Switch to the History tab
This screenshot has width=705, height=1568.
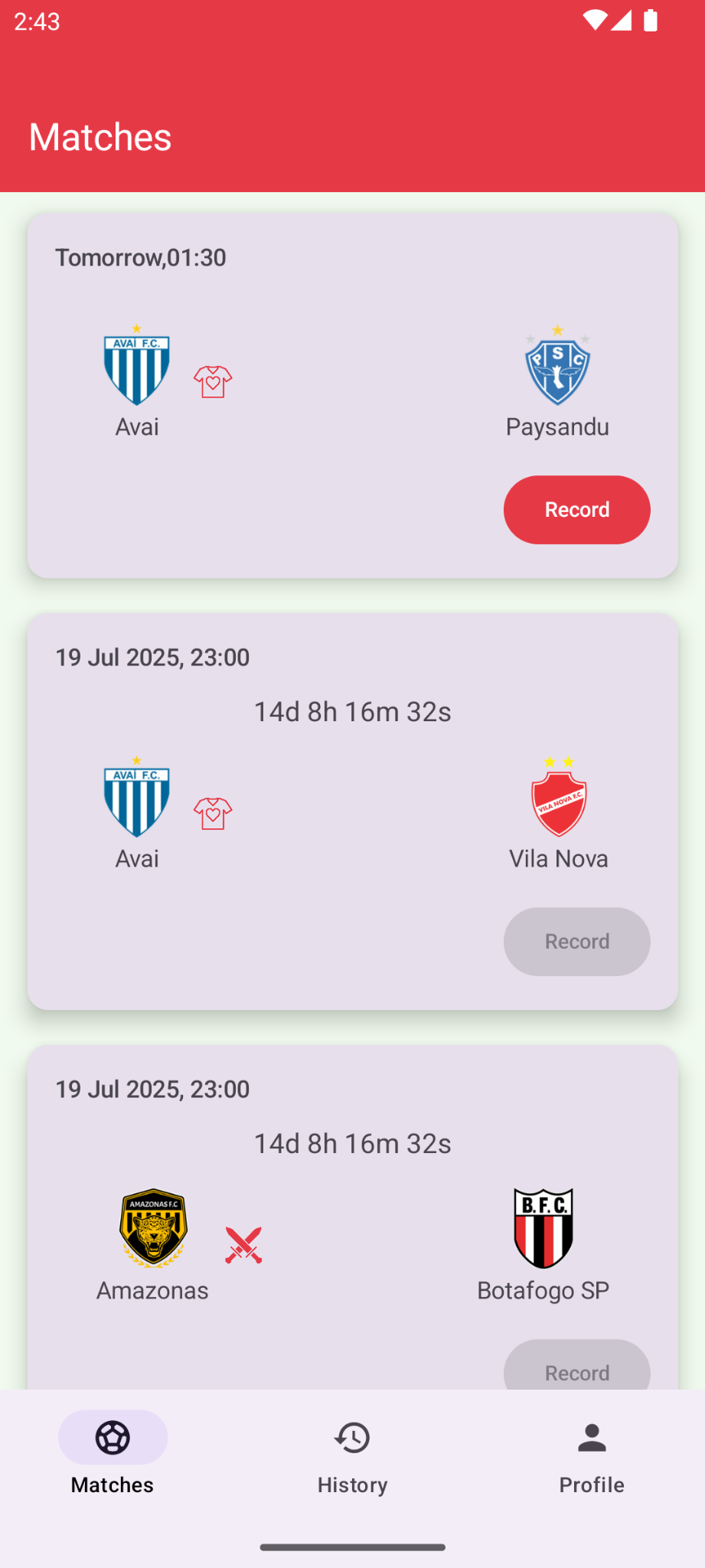[x=352, y=1453]
